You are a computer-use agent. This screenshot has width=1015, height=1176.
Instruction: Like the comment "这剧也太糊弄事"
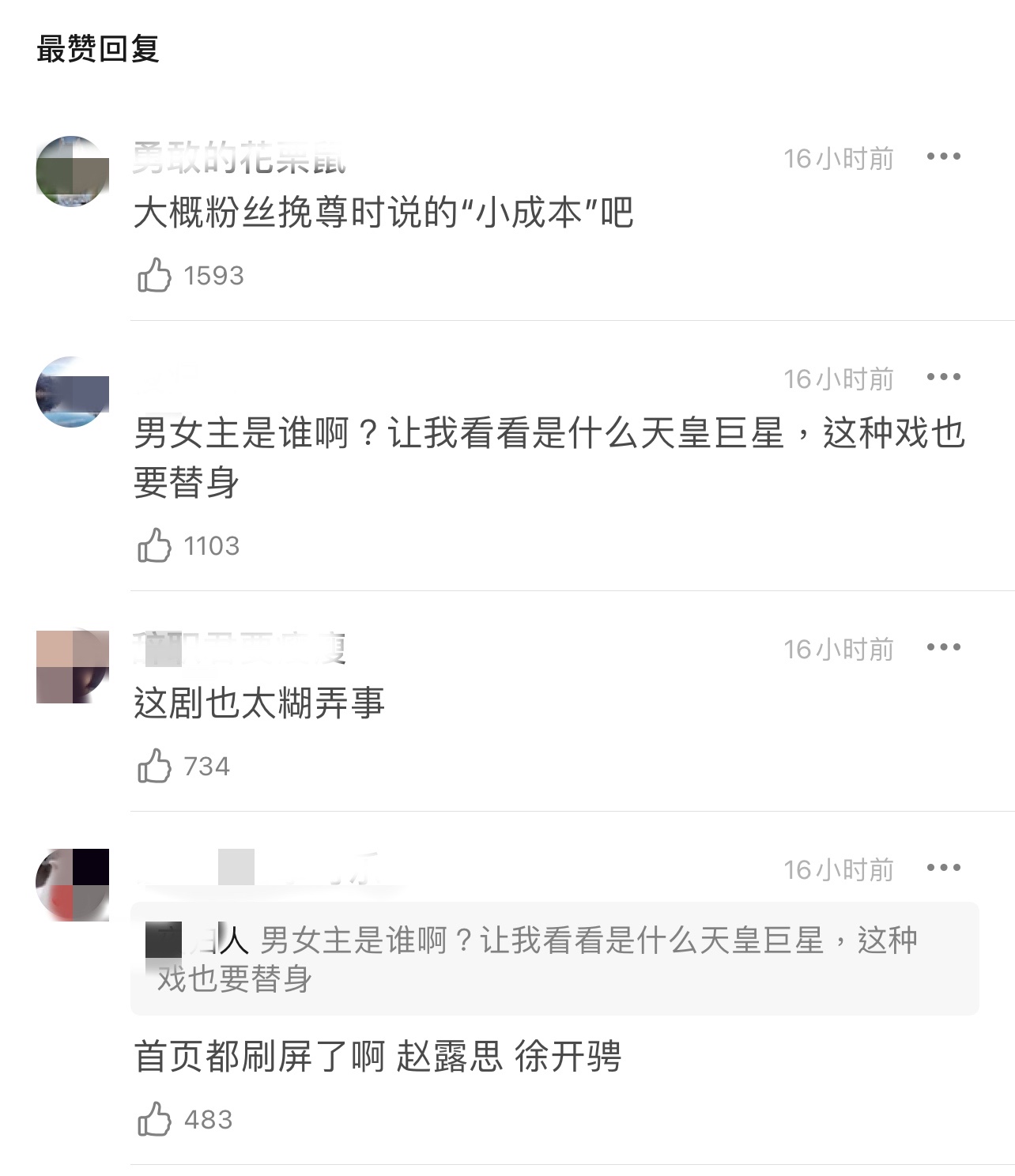pyautogui.click(x=155, y=767)
